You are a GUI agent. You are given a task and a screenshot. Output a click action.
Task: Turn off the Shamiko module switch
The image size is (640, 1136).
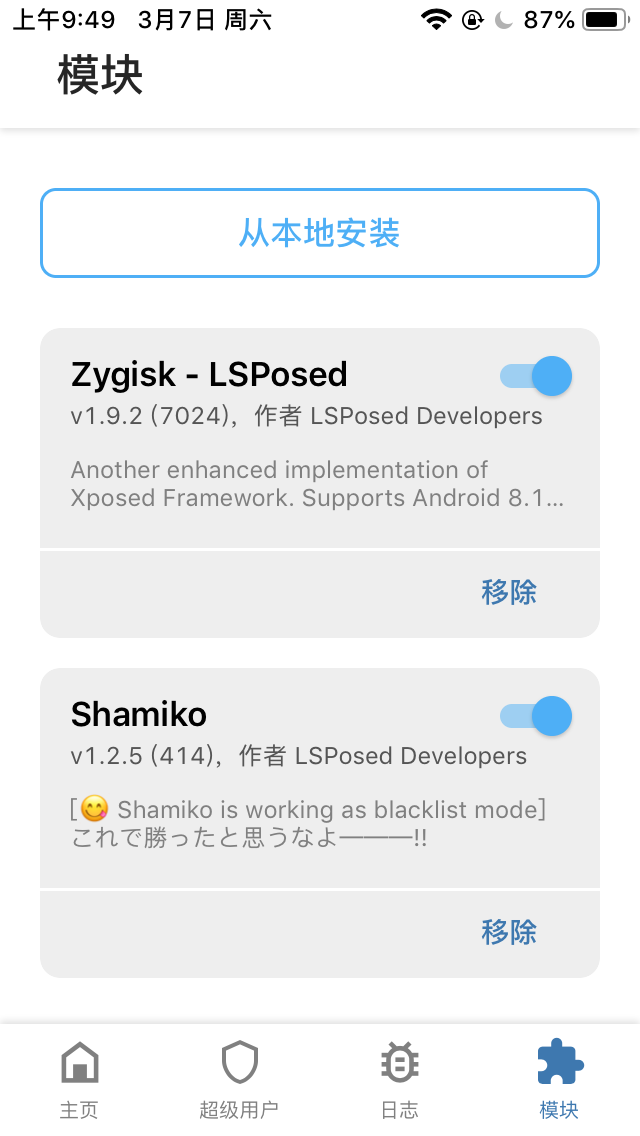click(x=536, y=716)
